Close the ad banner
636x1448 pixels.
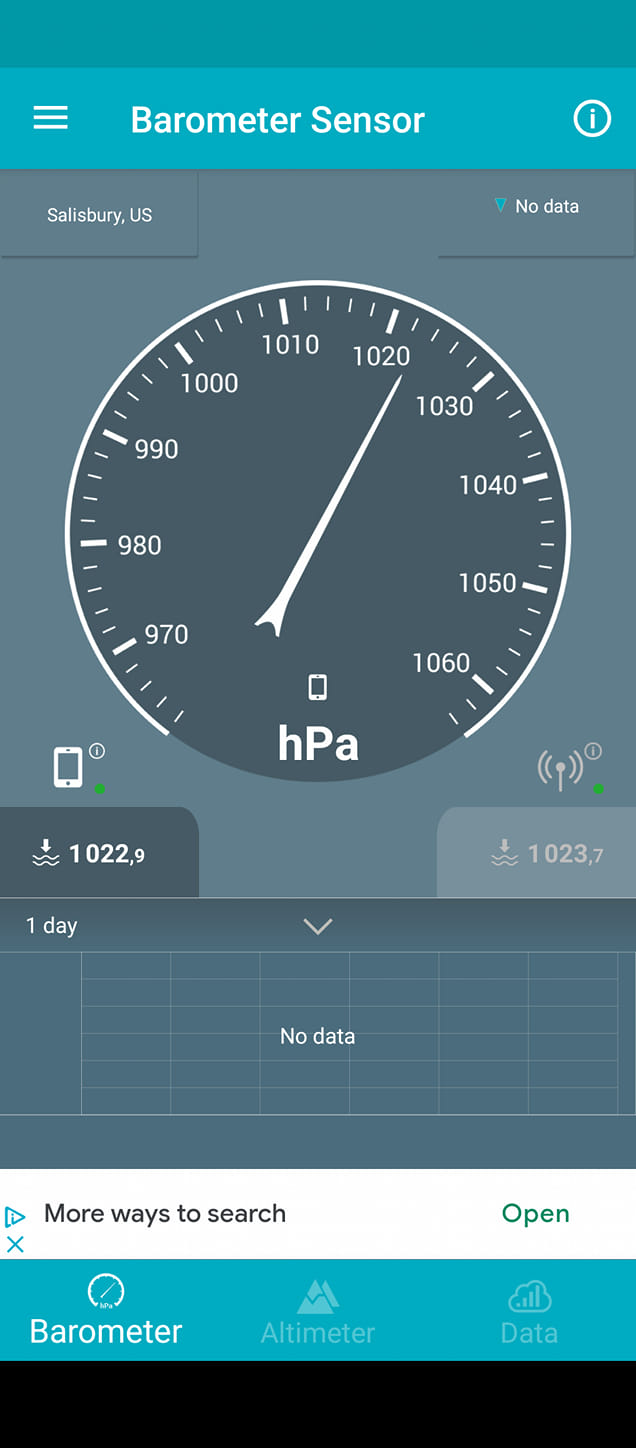pos(15,1244)
